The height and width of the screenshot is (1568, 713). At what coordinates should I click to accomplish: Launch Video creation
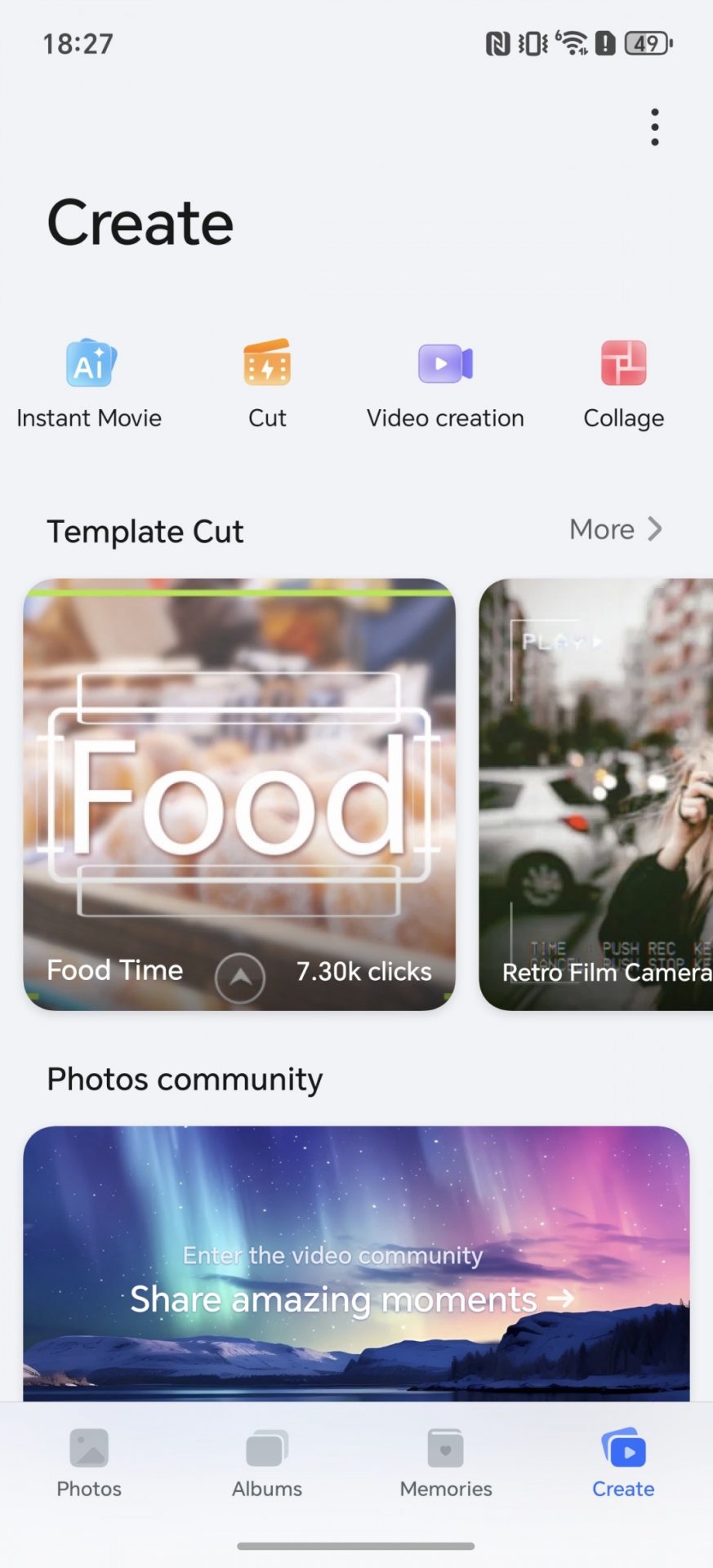click(445, 382)
